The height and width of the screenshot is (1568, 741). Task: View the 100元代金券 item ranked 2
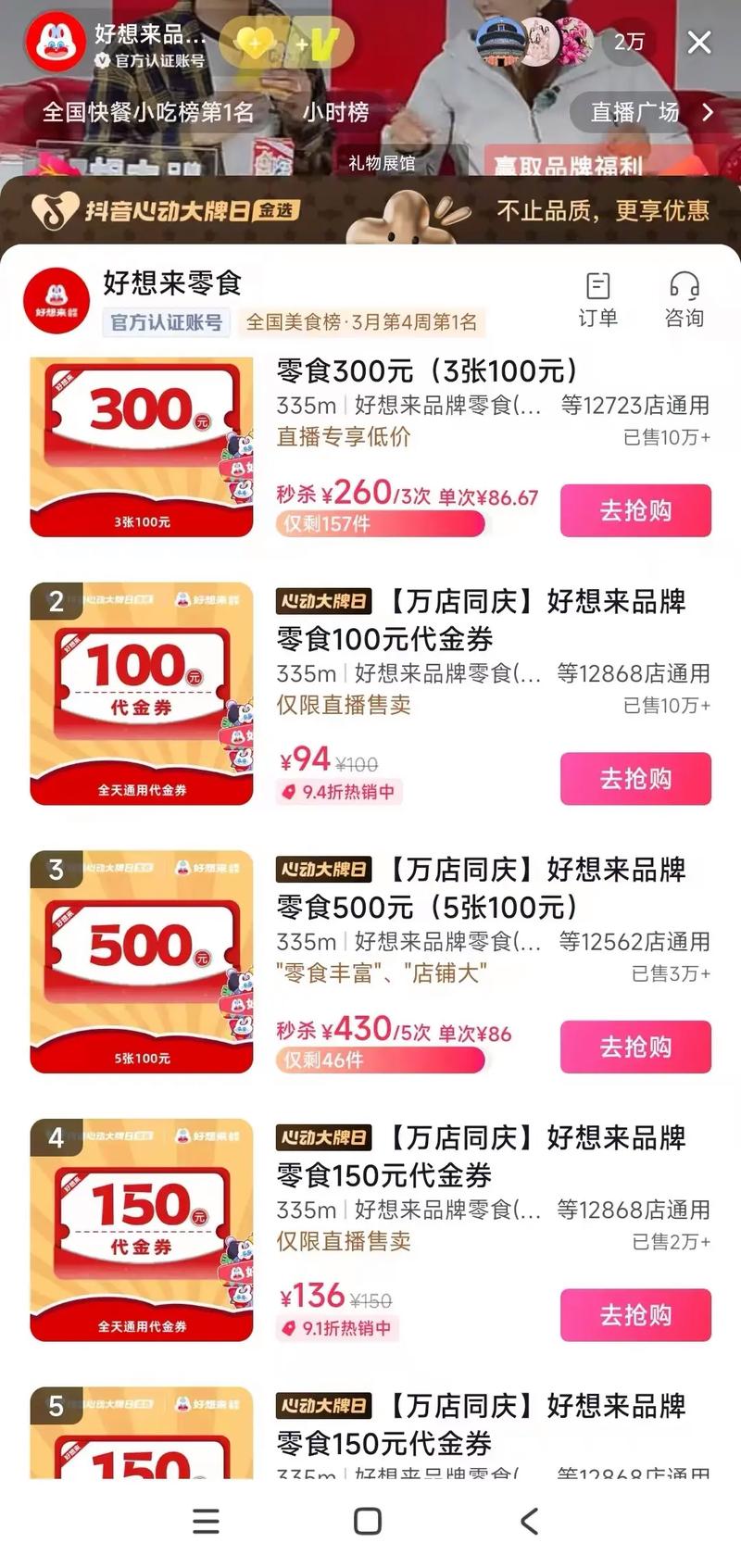142,694
